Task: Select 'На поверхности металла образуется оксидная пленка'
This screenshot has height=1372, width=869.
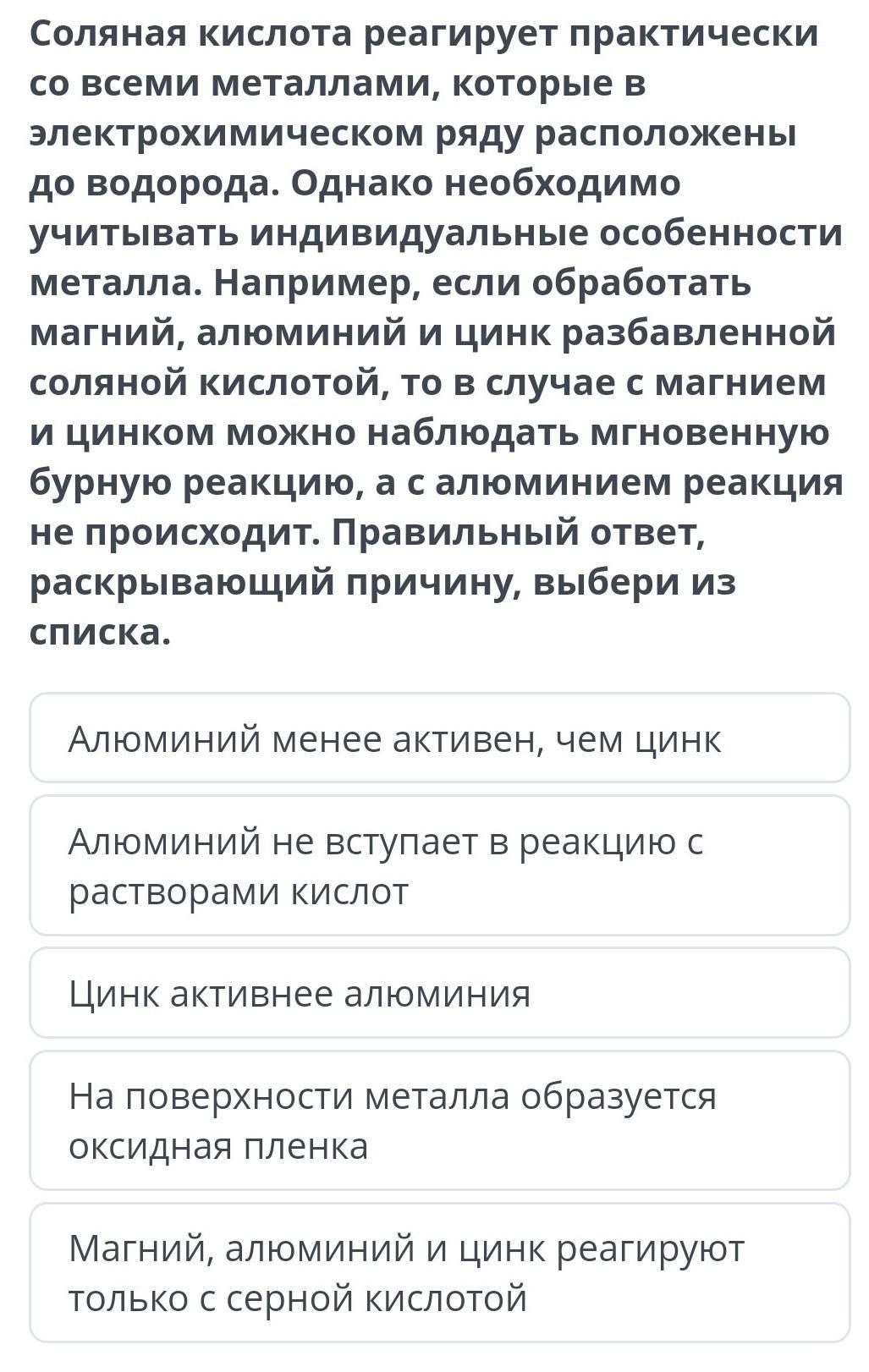Action: coord(439,1120)
